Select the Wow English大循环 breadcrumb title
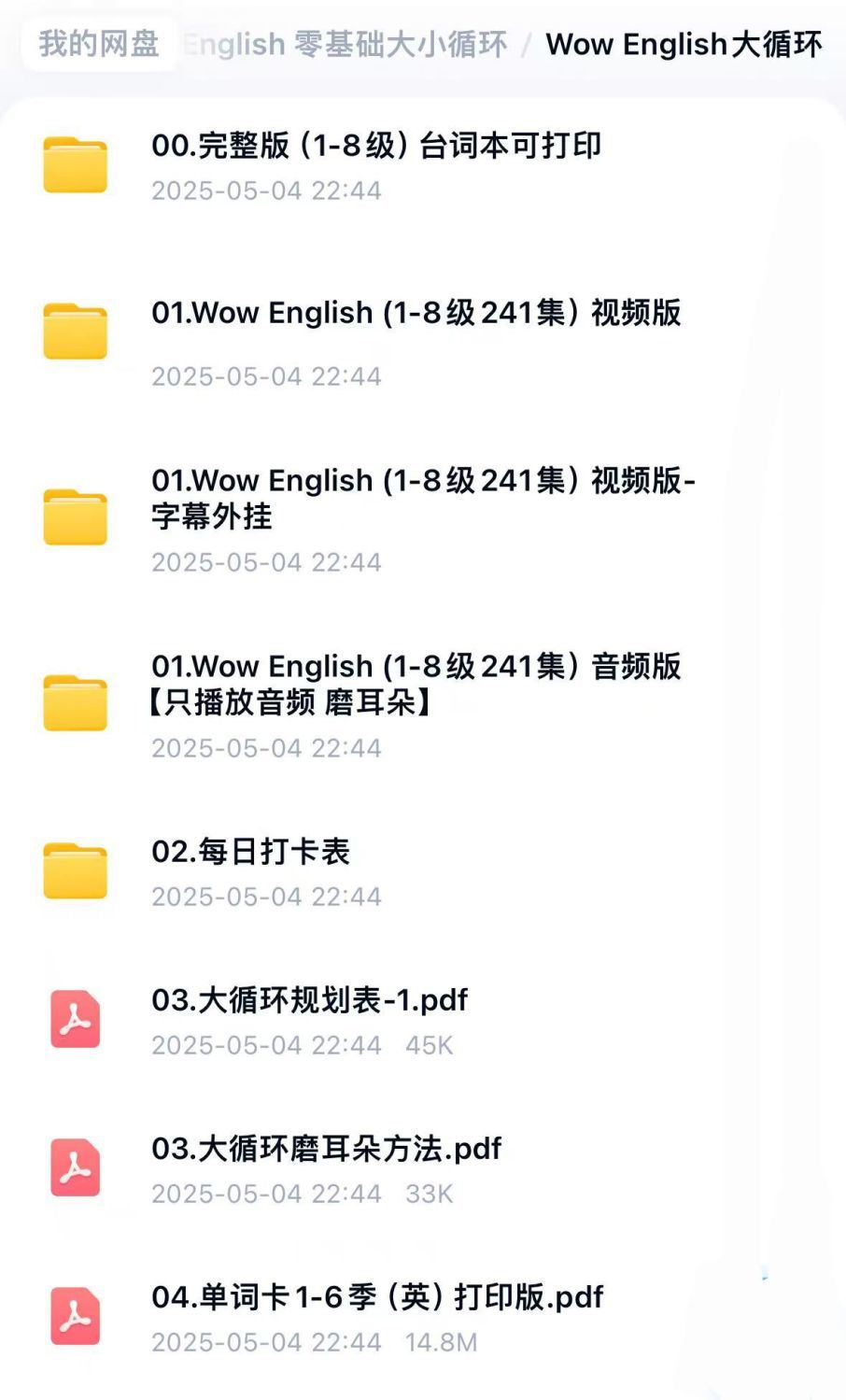 pos(685,42)
